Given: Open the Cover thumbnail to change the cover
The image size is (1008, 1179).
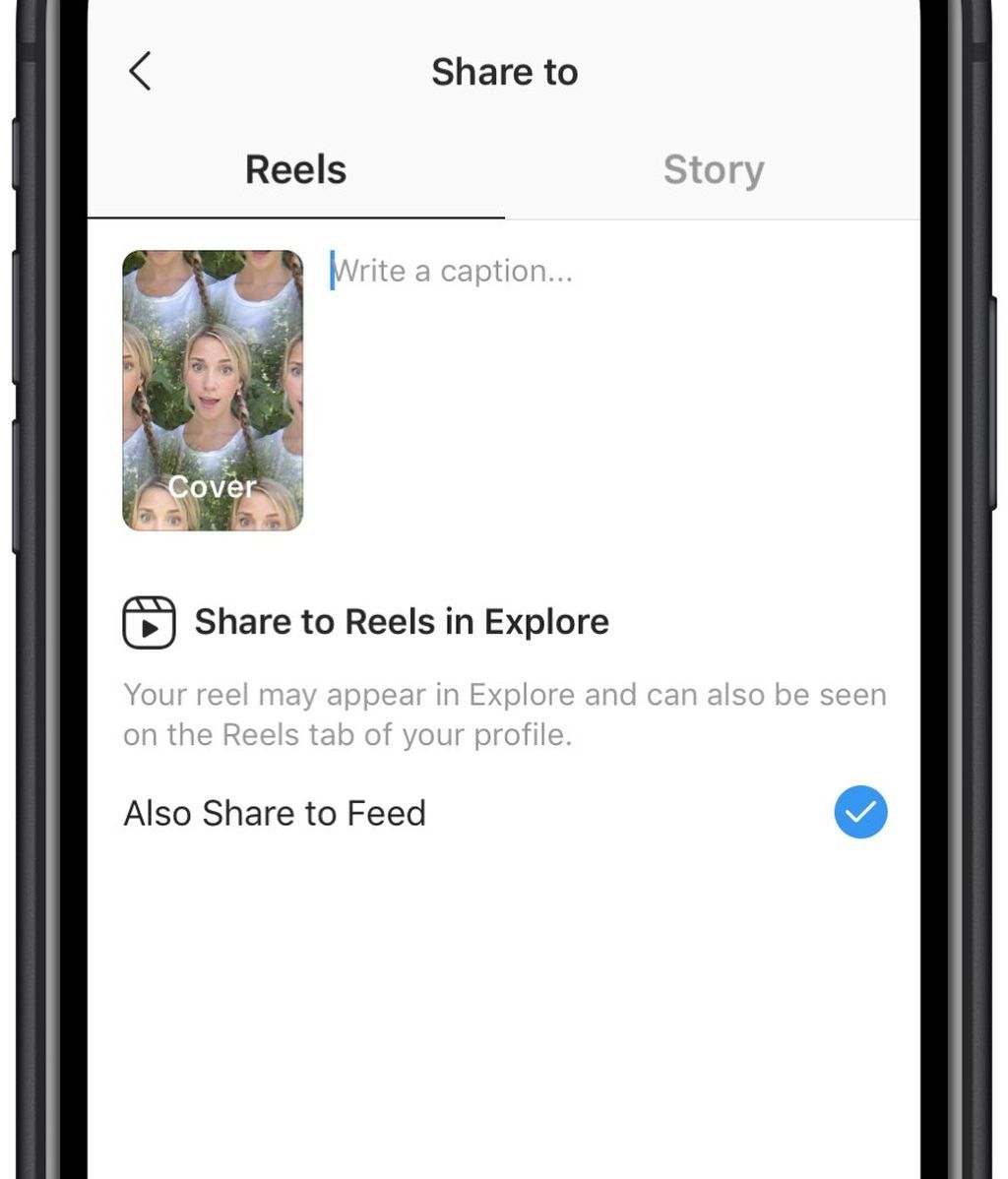Looking at the screenshot, I should [213, 391].
